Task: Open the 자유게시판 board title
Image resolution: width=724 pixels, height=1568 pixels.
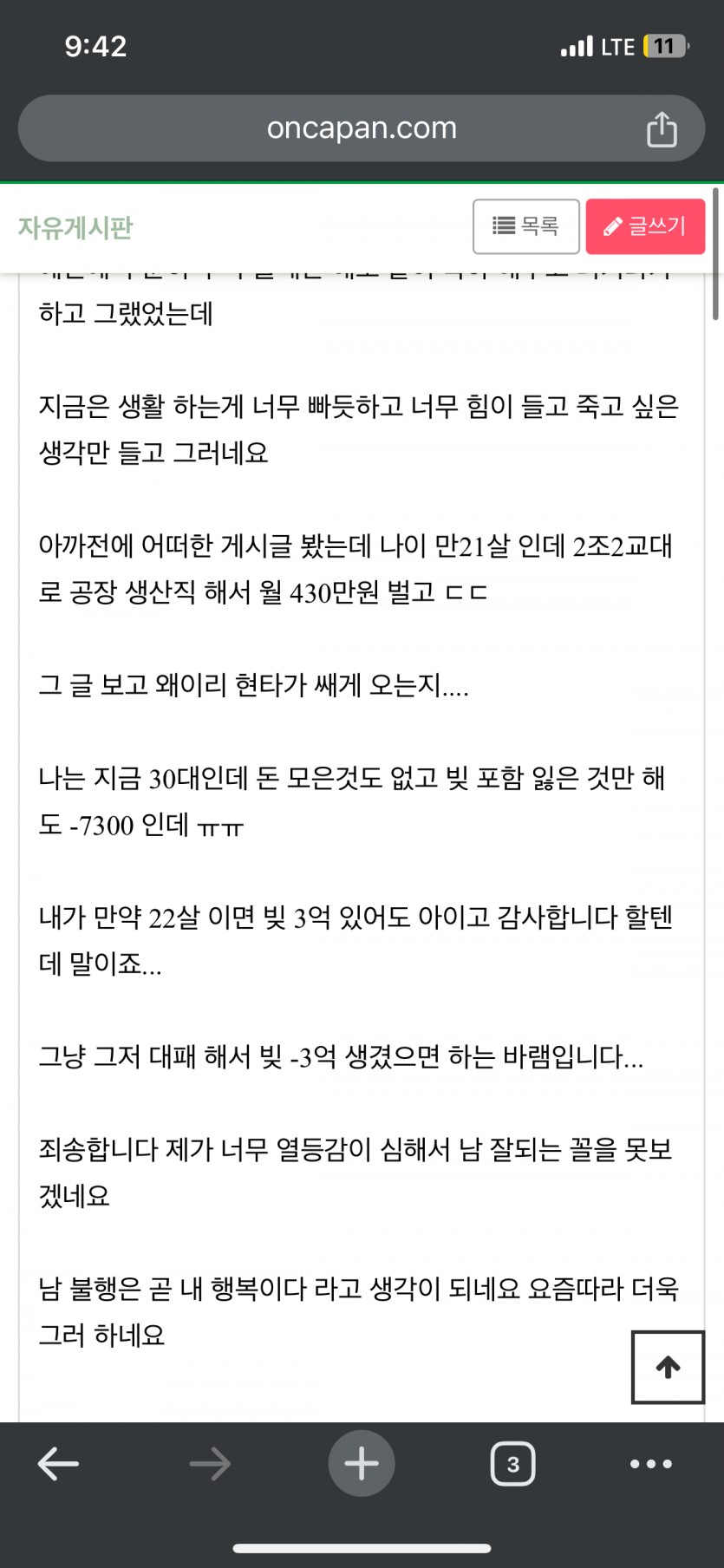Action: [x=75, y=227]
